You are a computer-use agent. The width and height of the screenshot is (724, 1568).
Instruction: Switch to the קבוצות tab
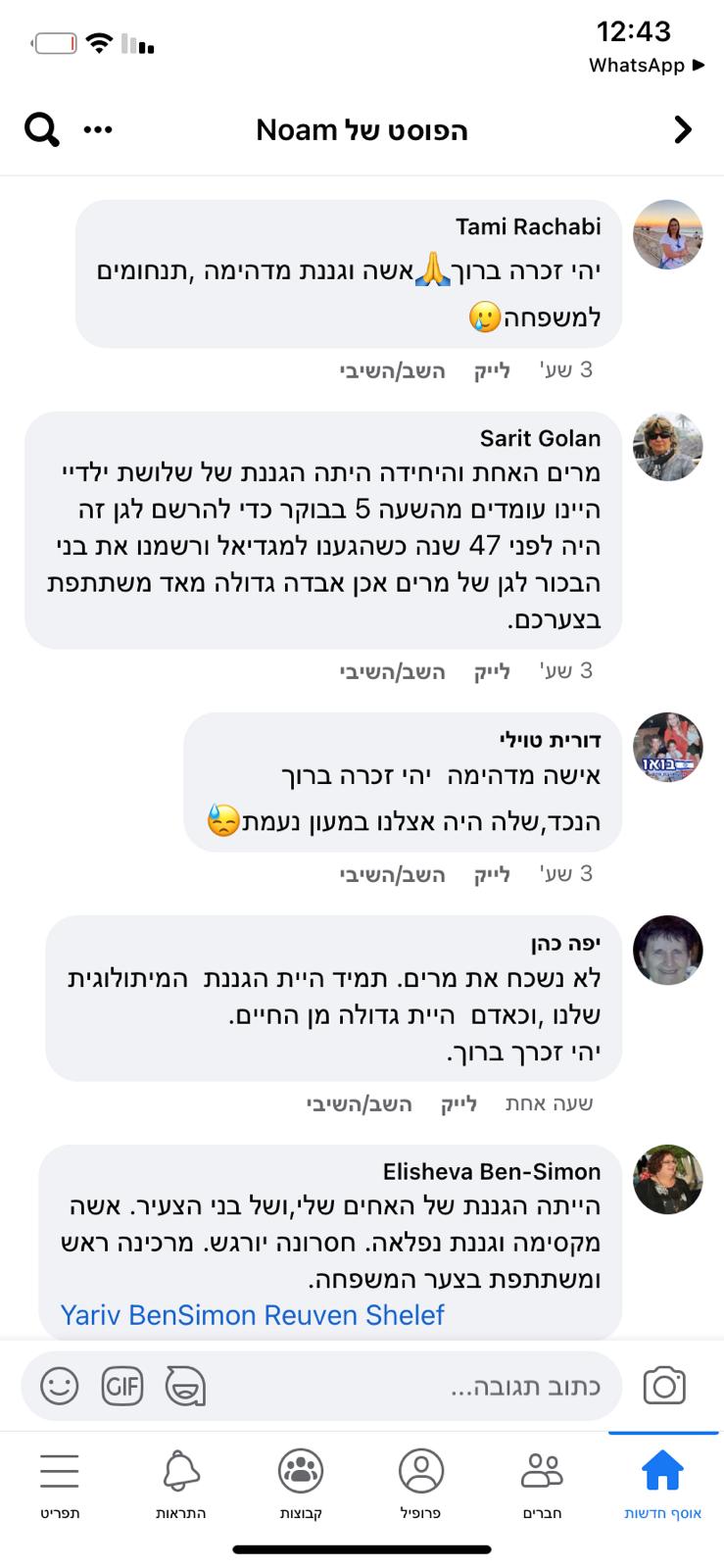[x=301, y=1484]
